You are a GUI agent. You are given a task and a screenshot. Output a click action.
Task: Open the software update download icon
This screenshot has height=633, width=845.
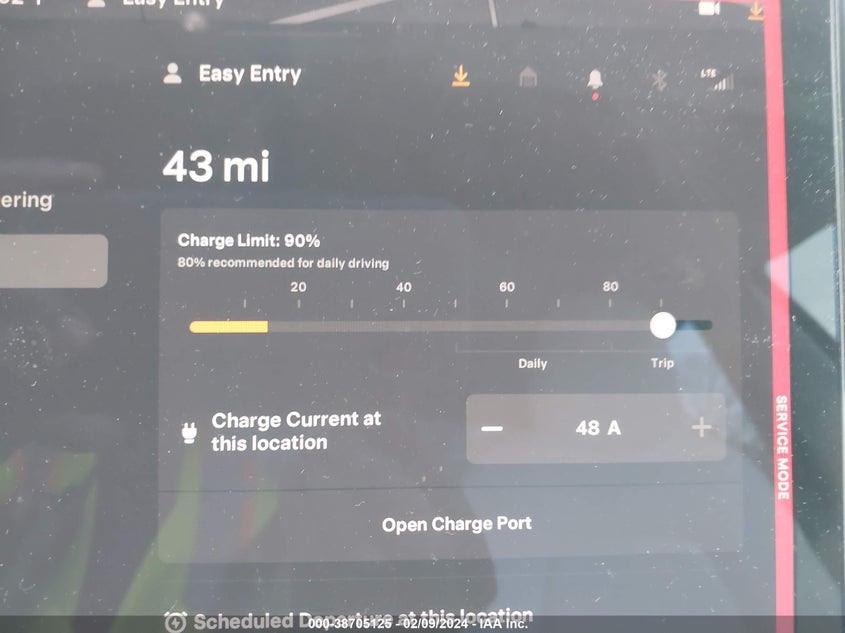point(460,77)
